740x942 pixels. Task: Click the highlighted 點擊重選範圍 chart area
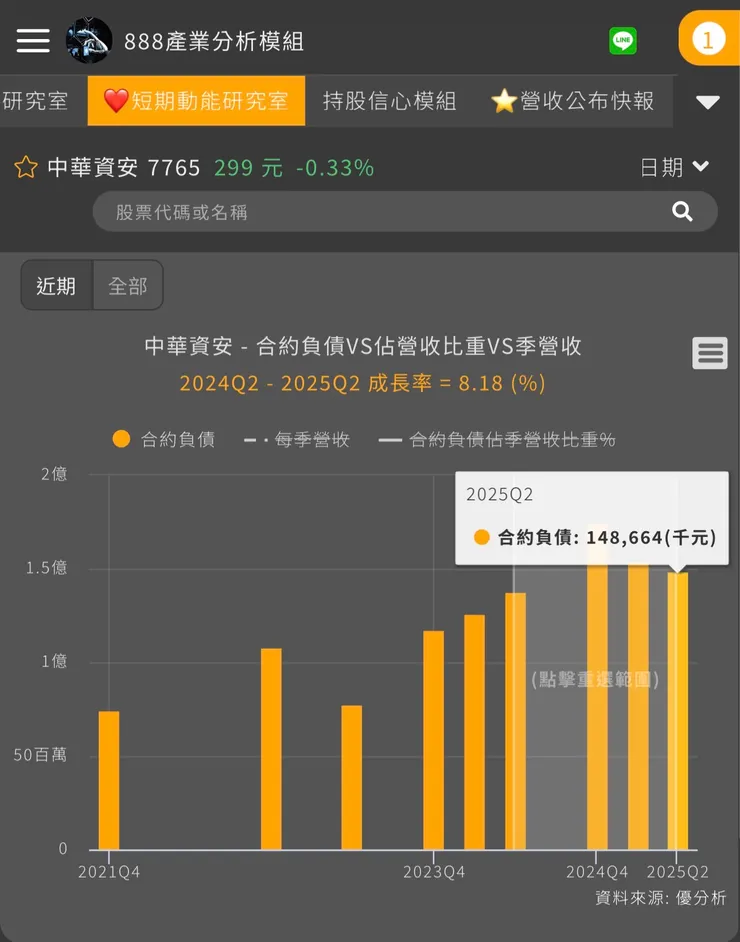(593, 679)
